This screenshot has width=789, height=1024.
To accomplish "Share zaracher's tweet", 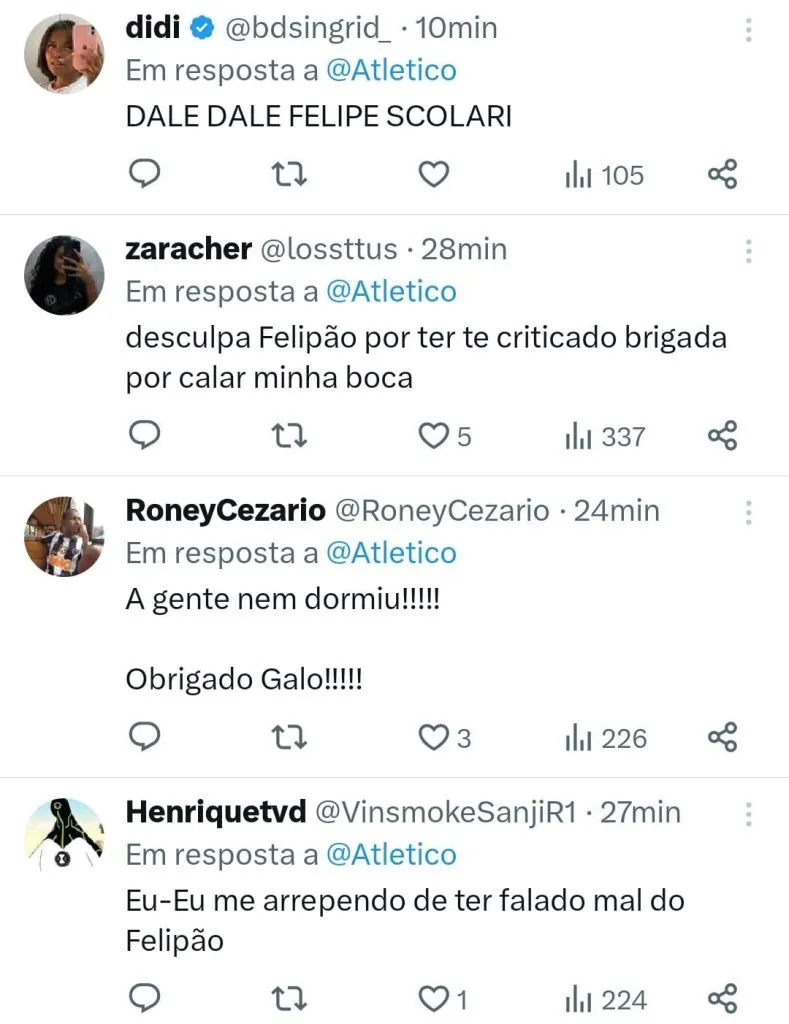I will click(722, 436).
